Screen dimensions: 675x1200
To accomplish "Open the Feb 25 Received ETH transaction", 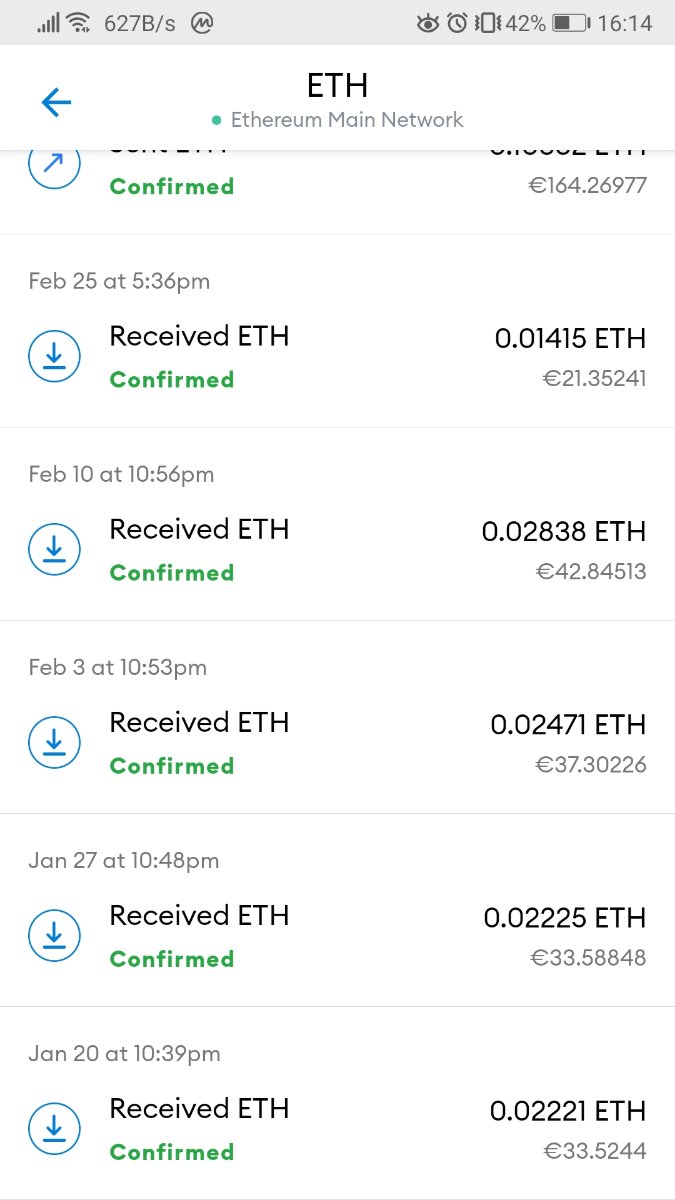I will click(337, 331).
